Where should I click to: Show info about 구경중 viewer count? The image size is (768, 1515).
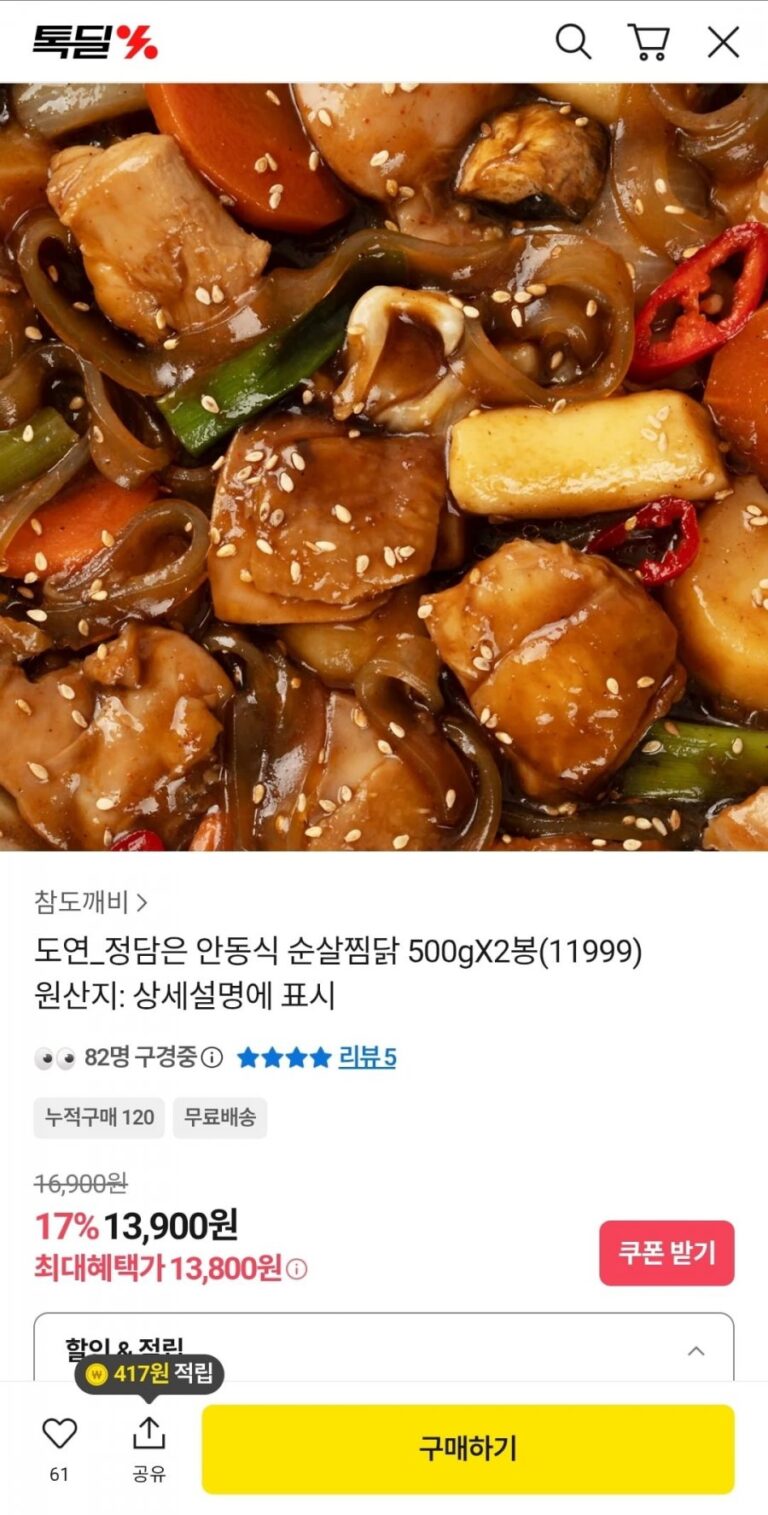(212, 1058)
